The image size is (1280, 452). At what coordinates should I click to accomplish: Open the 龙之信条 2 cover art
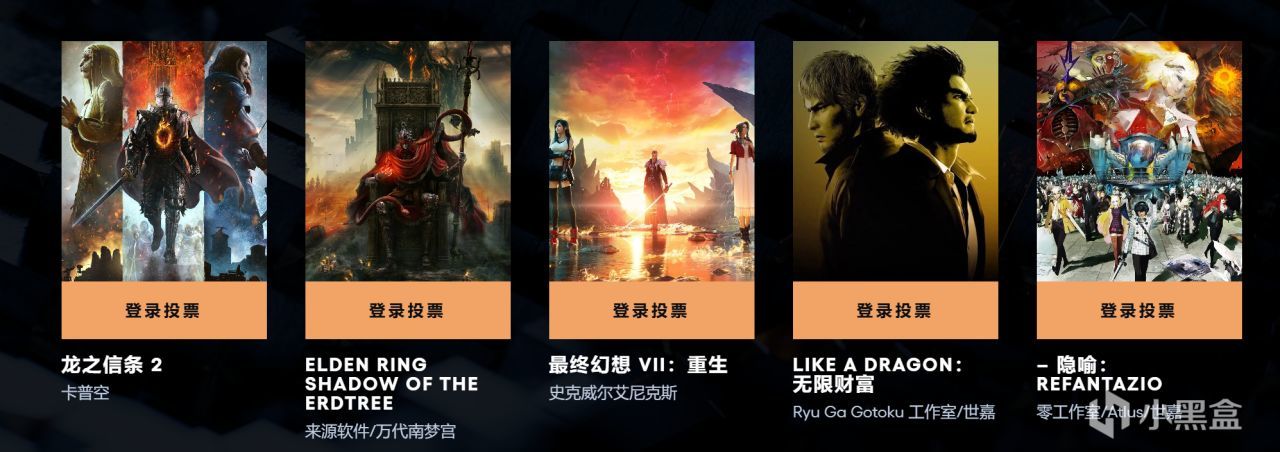163,161
